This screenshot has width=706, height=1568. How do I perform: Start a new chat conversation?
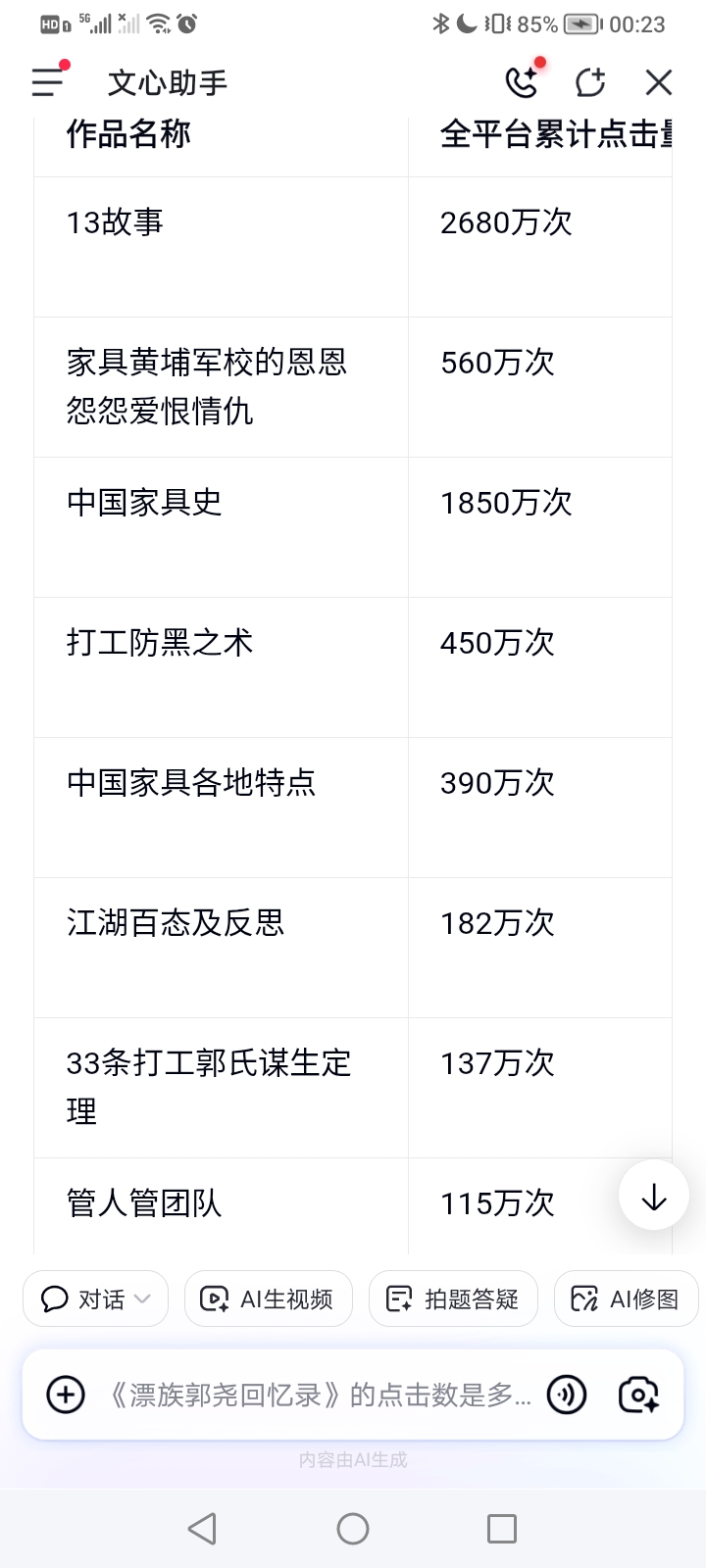(590, 82)
